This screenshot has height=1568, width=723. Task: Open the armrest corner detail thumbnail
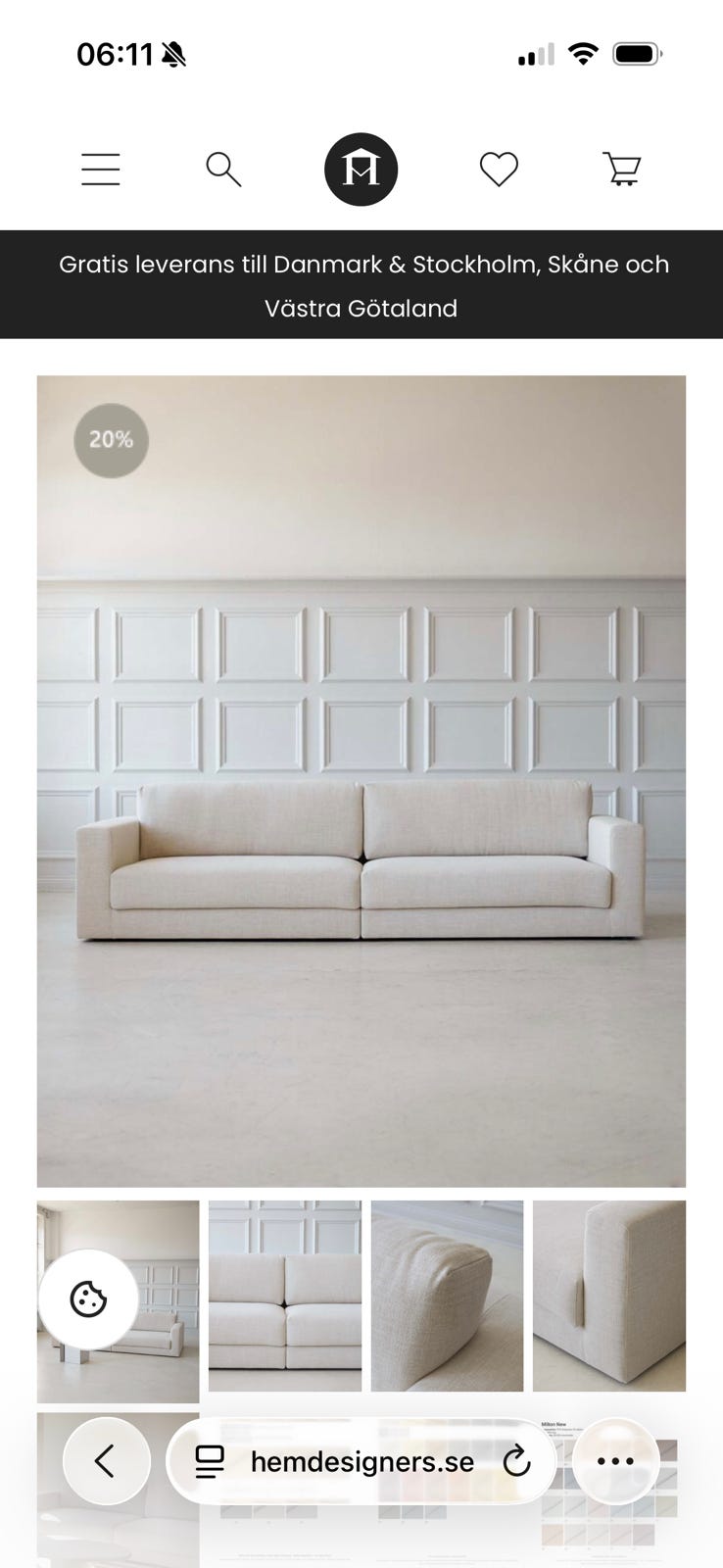point(608,1296)
